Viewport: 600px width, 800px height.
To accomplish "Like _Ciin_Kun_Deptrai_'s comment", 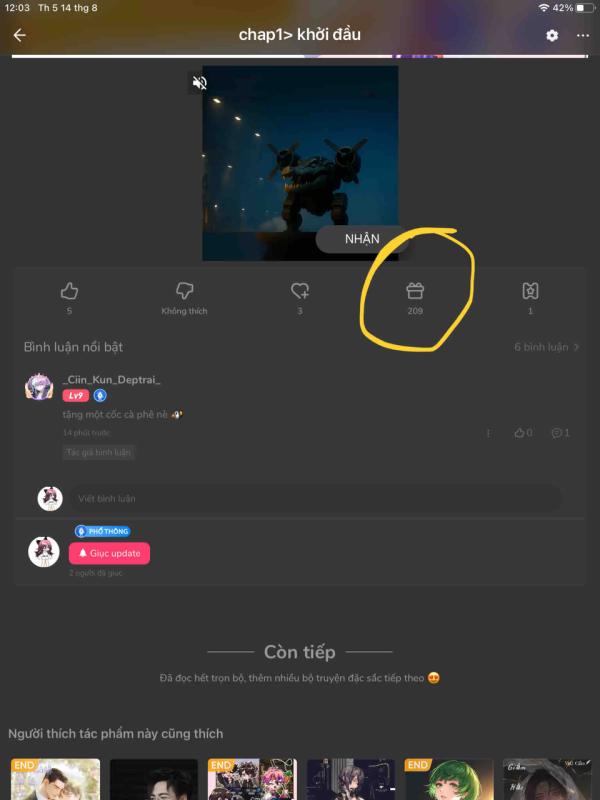I will [522, 433].
